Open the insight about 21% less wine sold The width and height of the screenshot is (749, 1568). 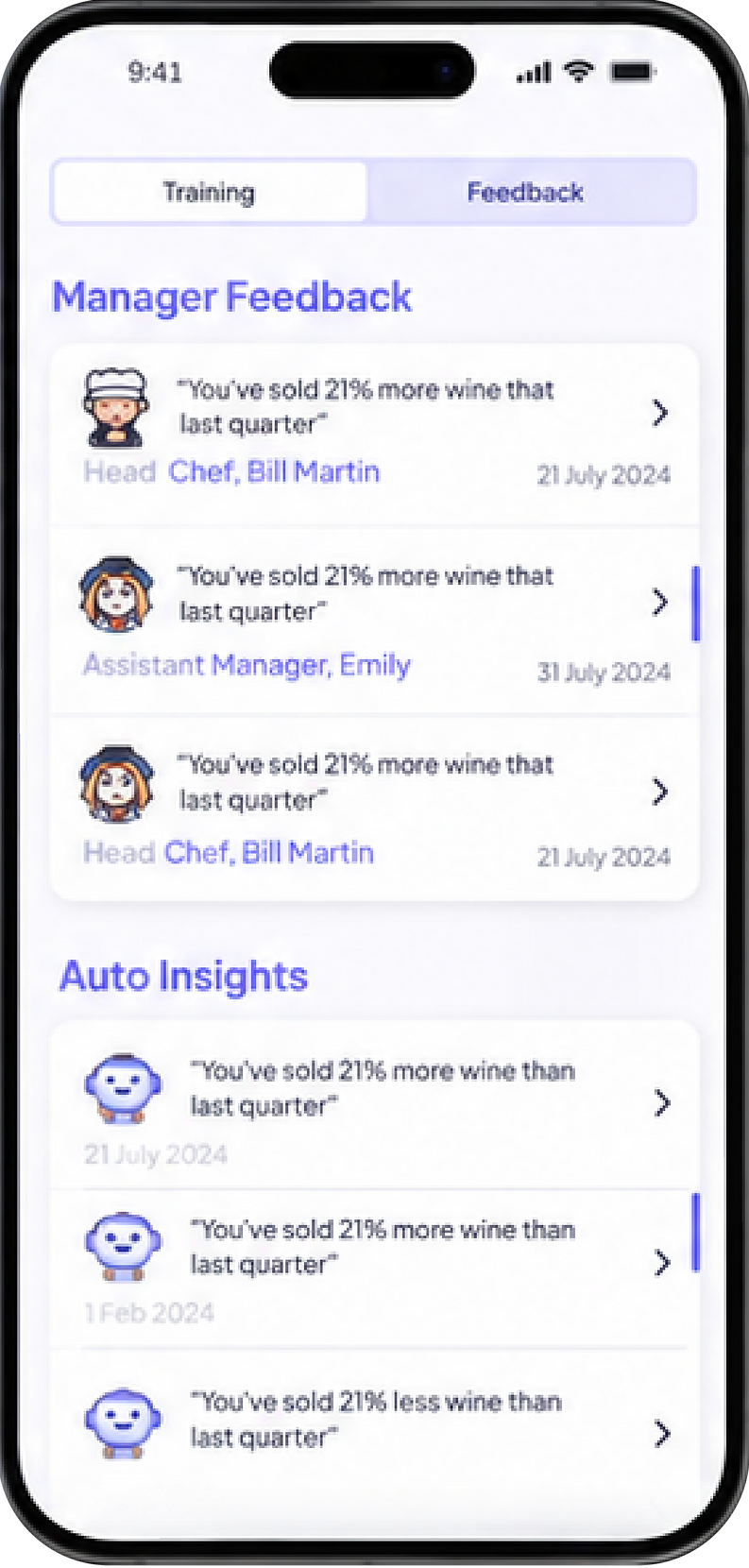(x=375, y=1422)
